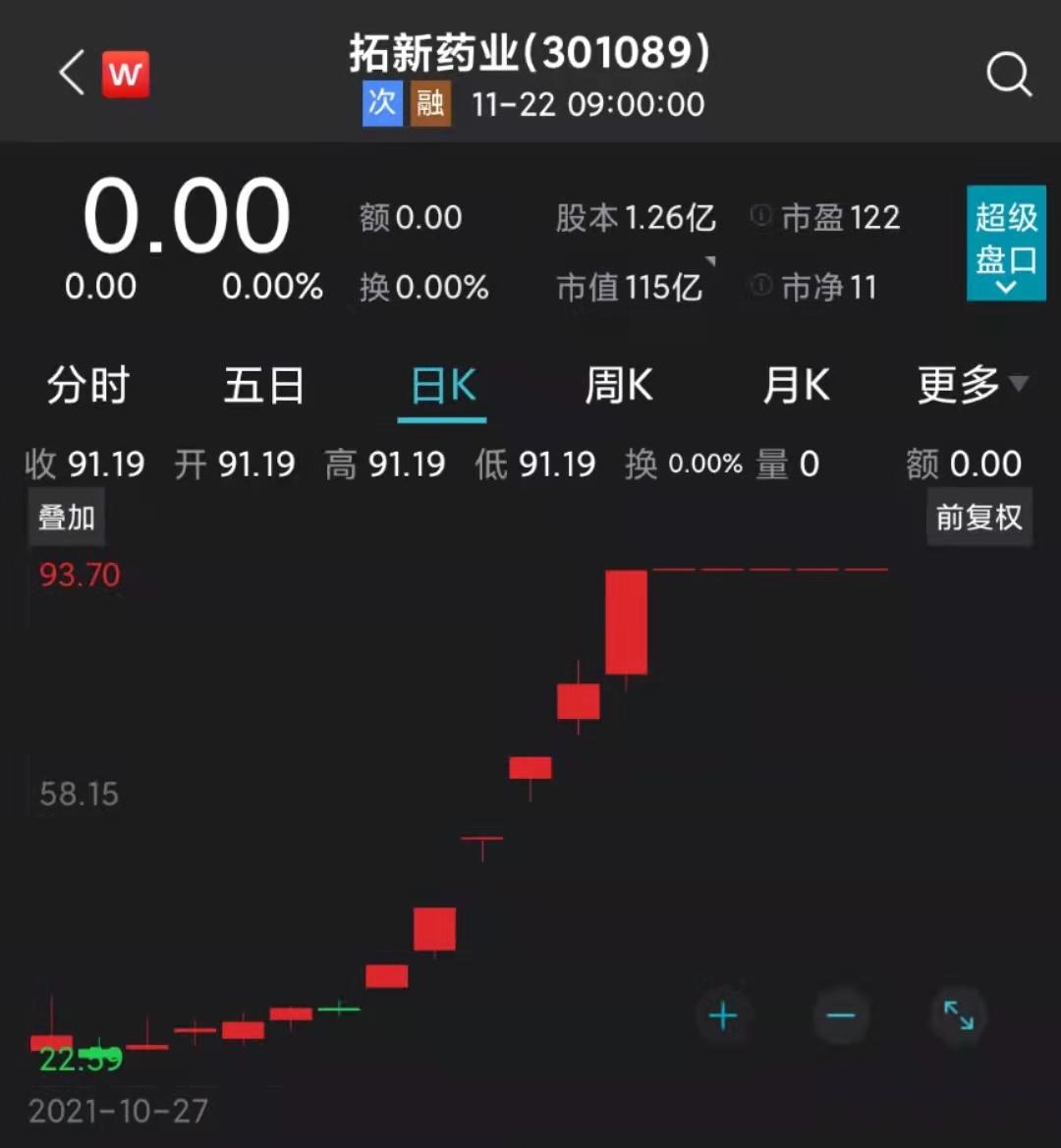
Task: Tap the 次 new-stock badge icon
Action: [383, 103]
